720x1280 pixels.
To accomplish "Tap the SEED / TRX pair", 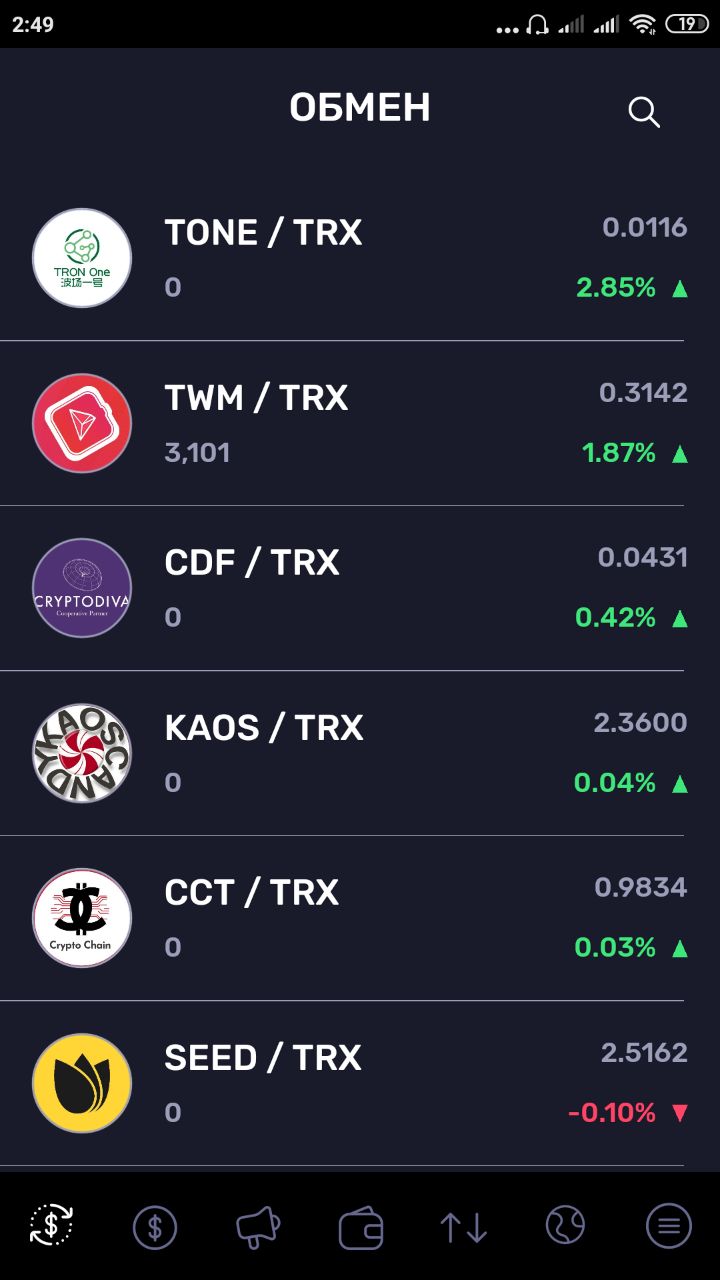I will tap(360, 1083).
